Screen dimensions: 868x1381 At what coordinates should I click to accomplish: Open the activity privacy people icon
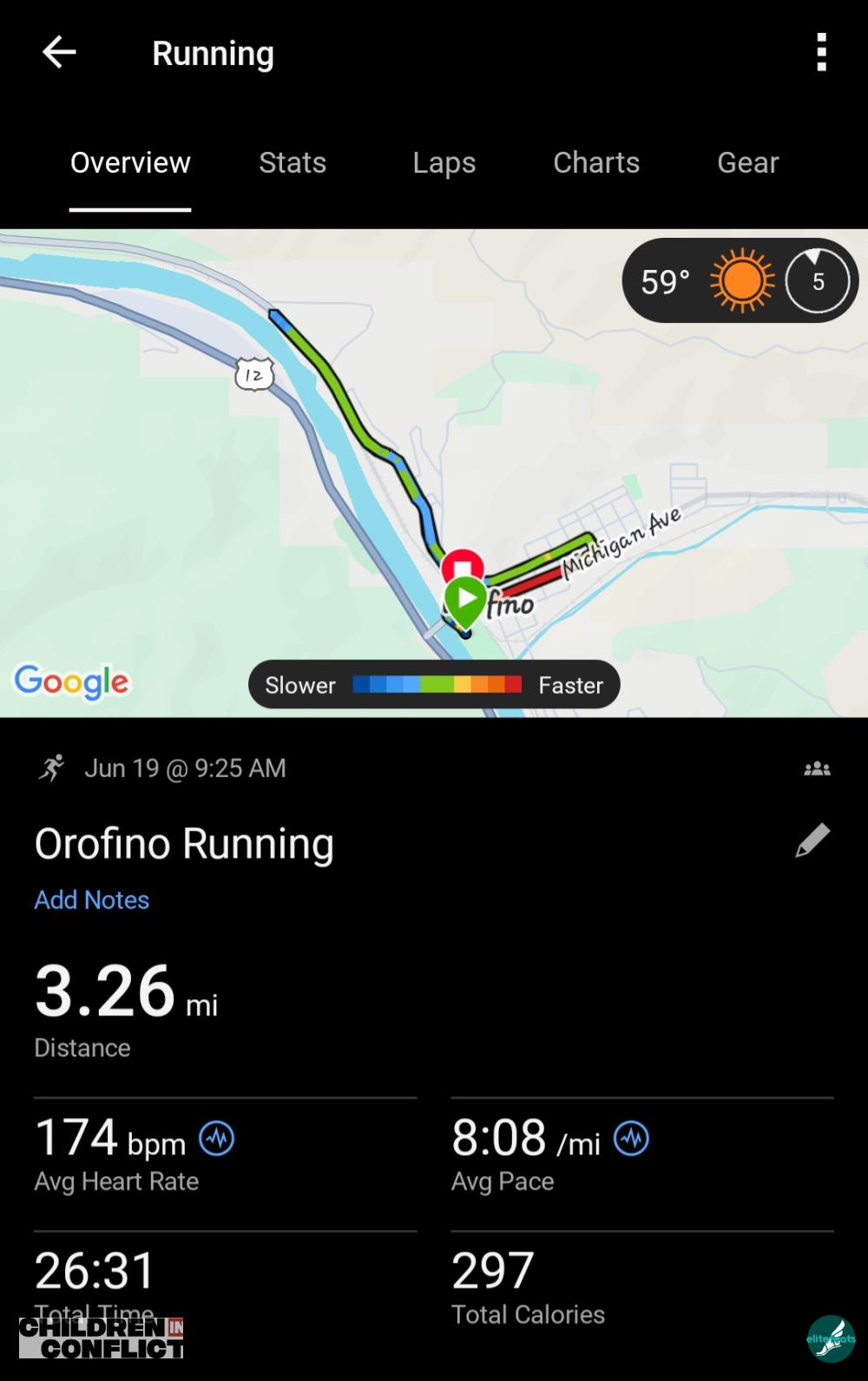point(817,769)
